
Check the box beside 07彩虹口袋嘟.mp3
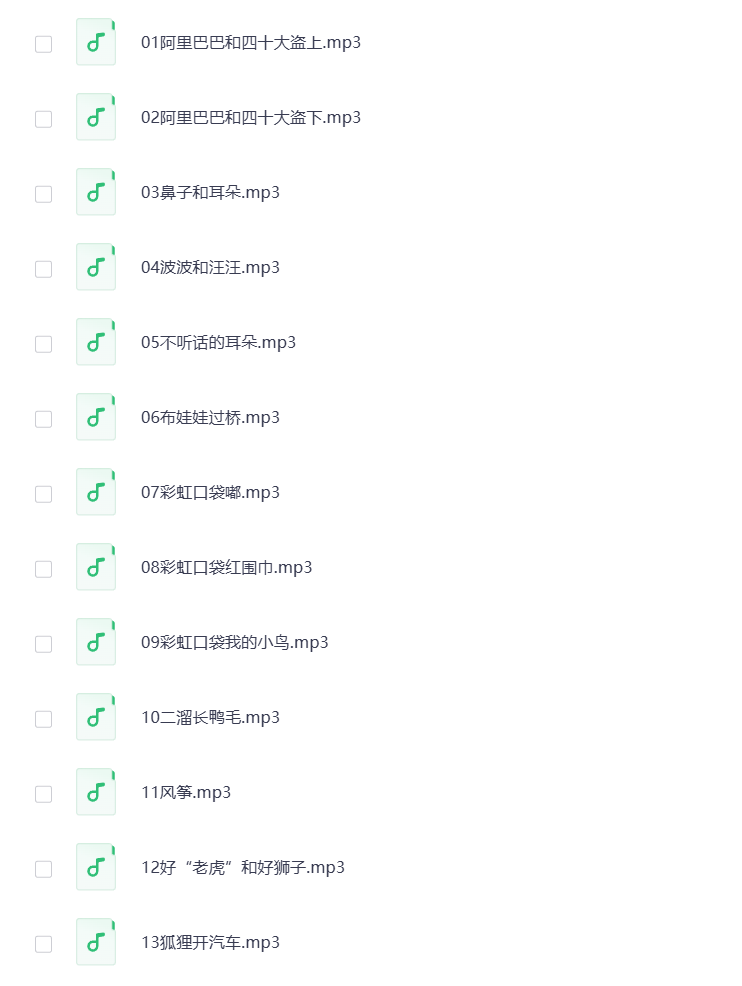[x=43, y=494]
